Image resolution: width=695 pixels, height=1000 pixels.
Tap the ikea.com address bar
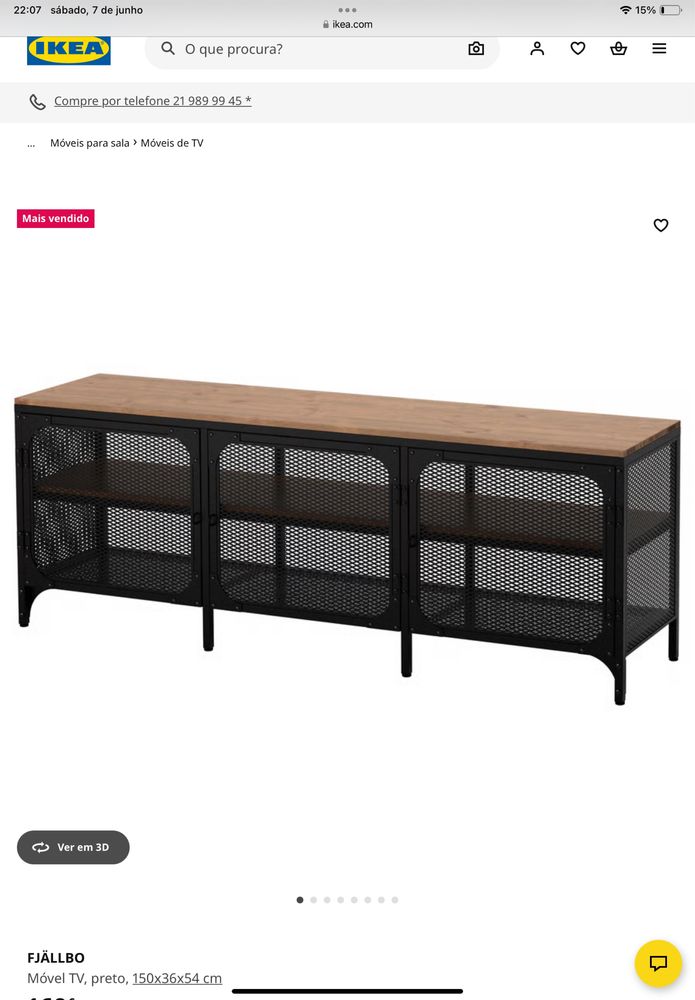347,24
